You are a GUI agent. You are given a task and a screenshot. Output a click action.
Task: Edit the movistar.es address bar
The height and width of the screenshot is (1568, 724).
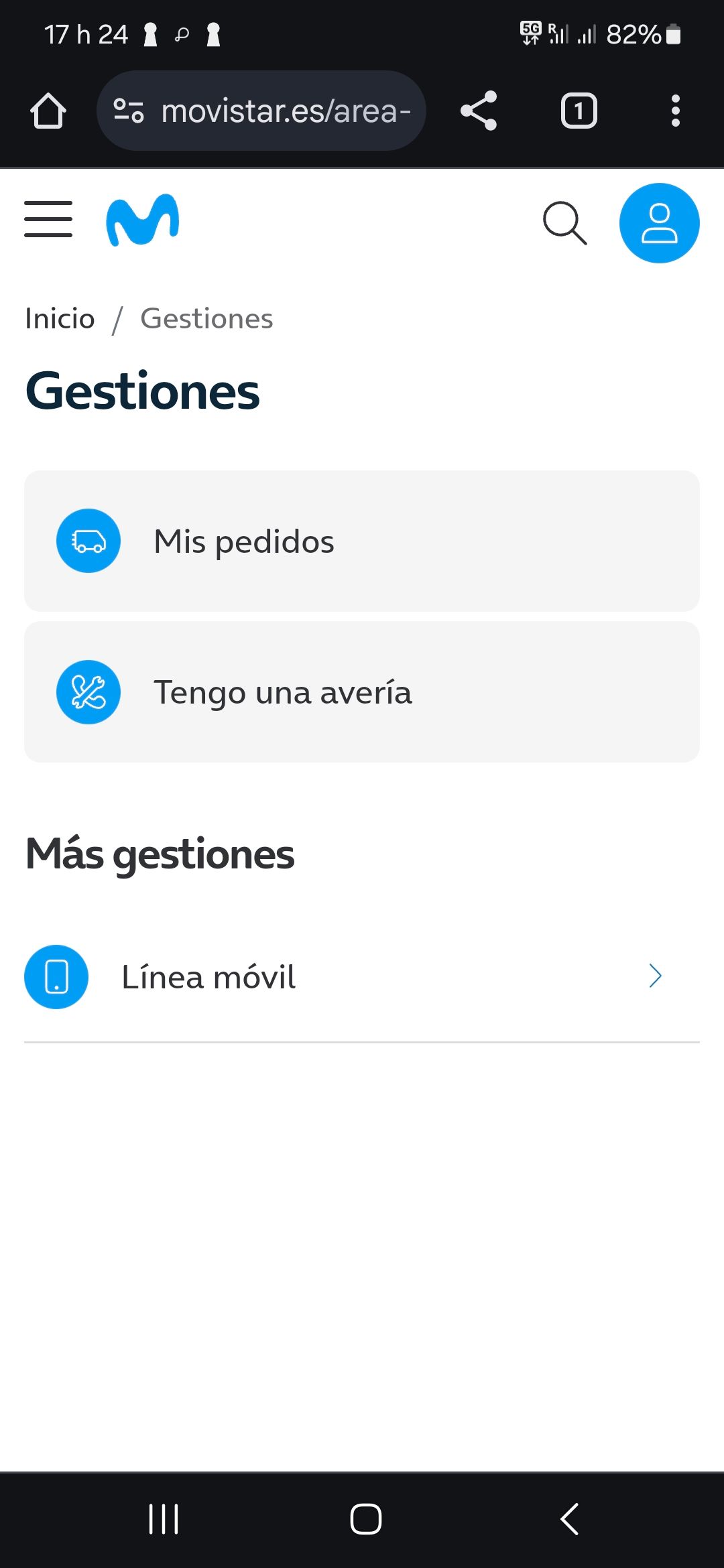click(x=285, y=111)
